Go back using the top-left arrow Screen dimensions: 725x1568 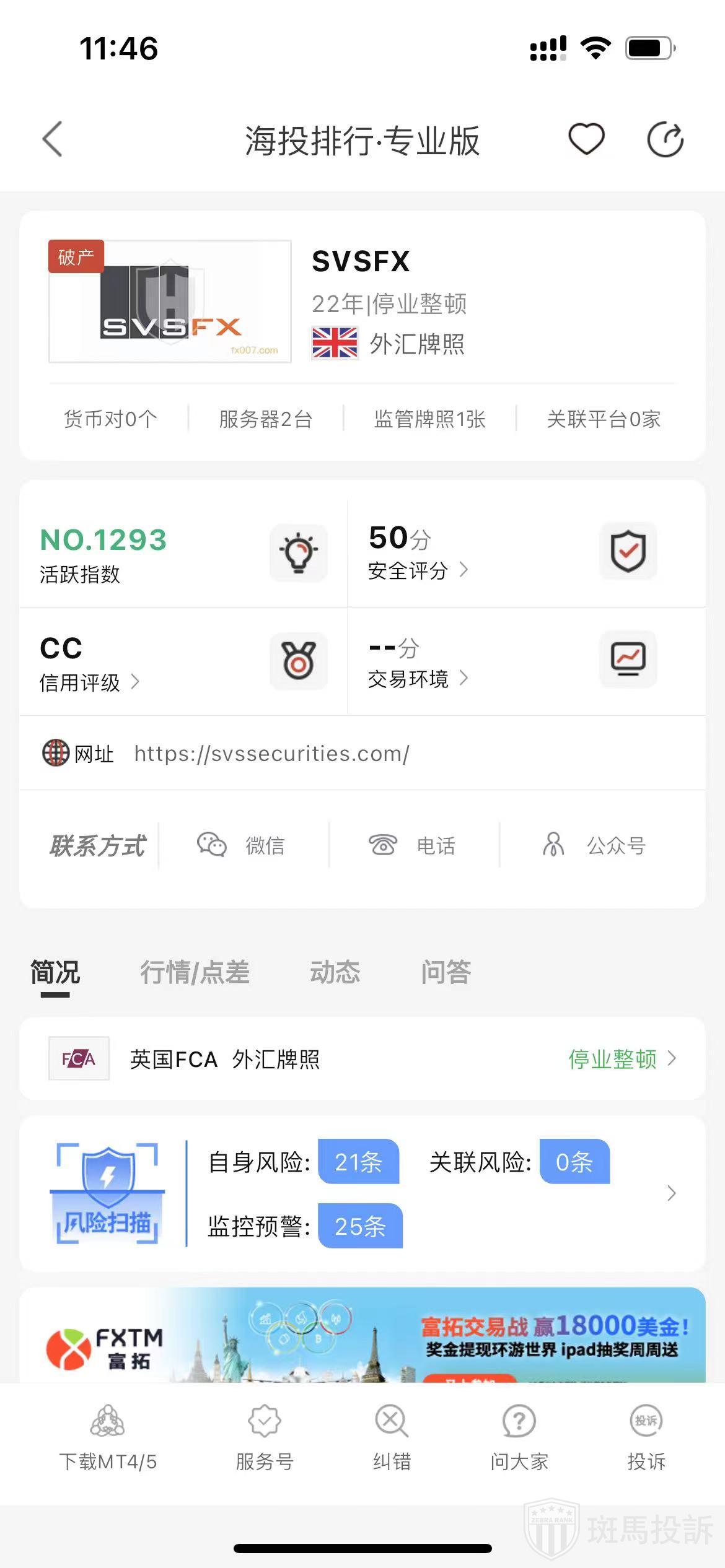click(x=53, y=139)
